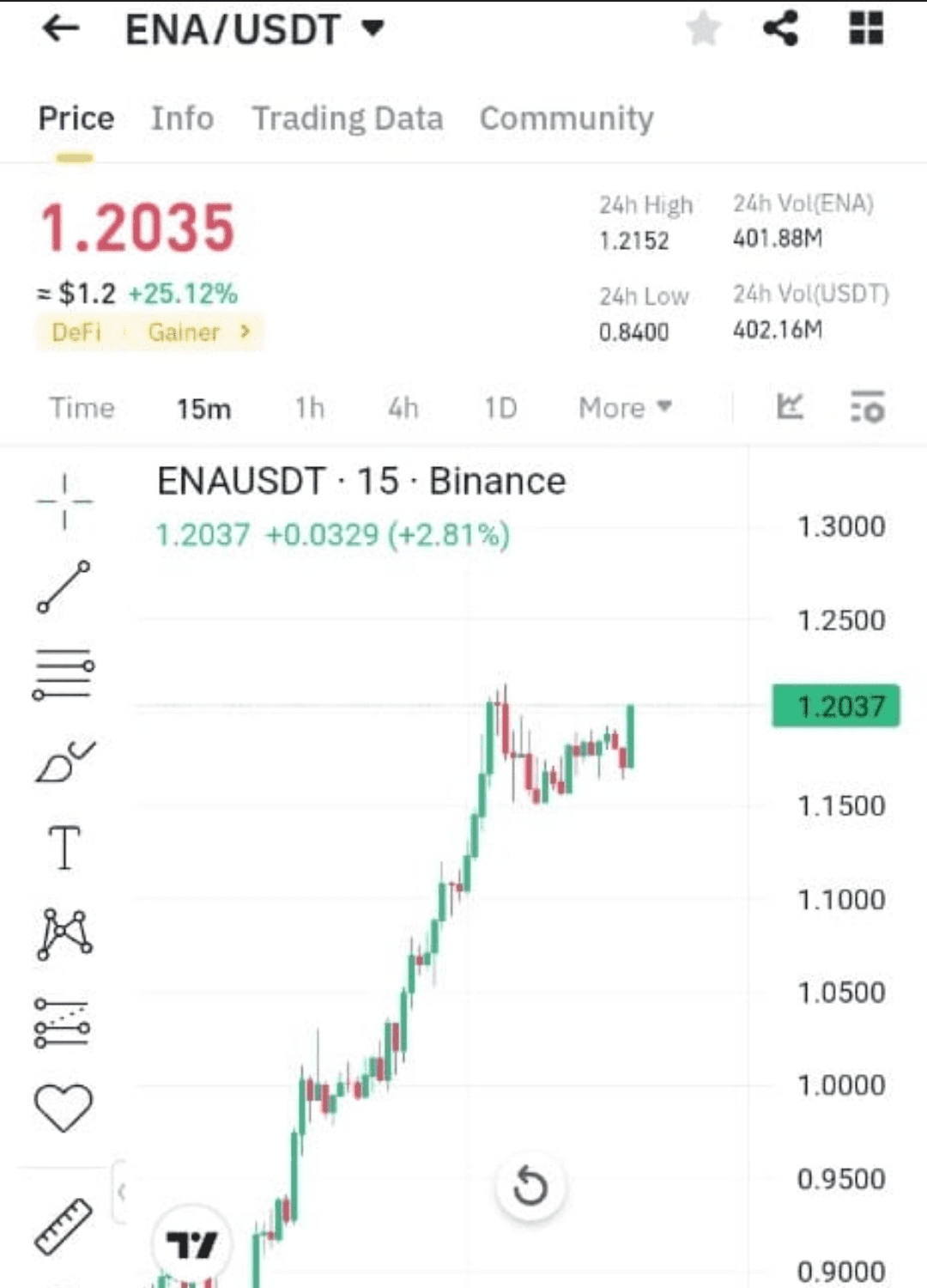The width and height of the screenshot is (927, 1288).
Task: Open the grid layout menu icon
Action: [x=865, y=29]
